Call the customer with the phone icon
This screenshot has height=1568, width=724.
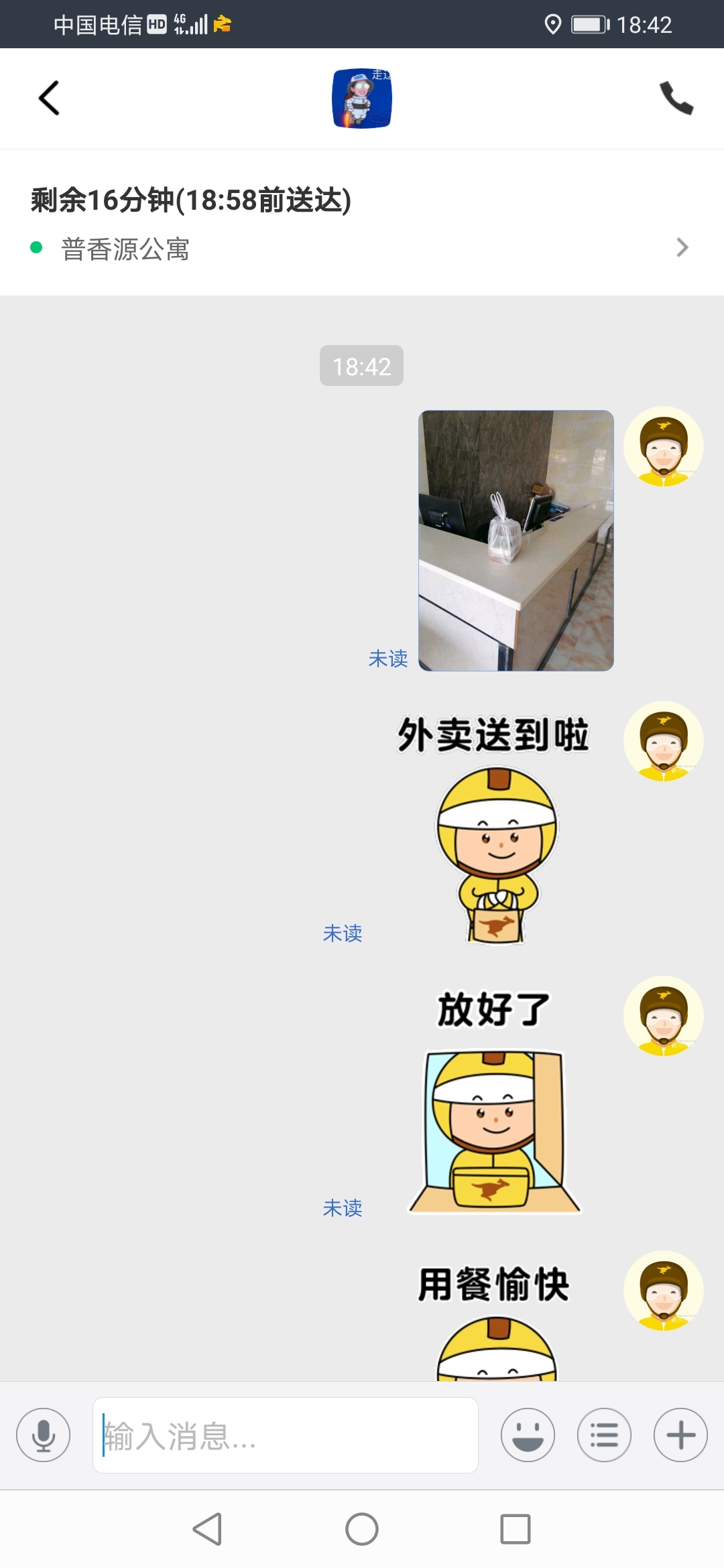pyautogui.click(x=676, y=99)
